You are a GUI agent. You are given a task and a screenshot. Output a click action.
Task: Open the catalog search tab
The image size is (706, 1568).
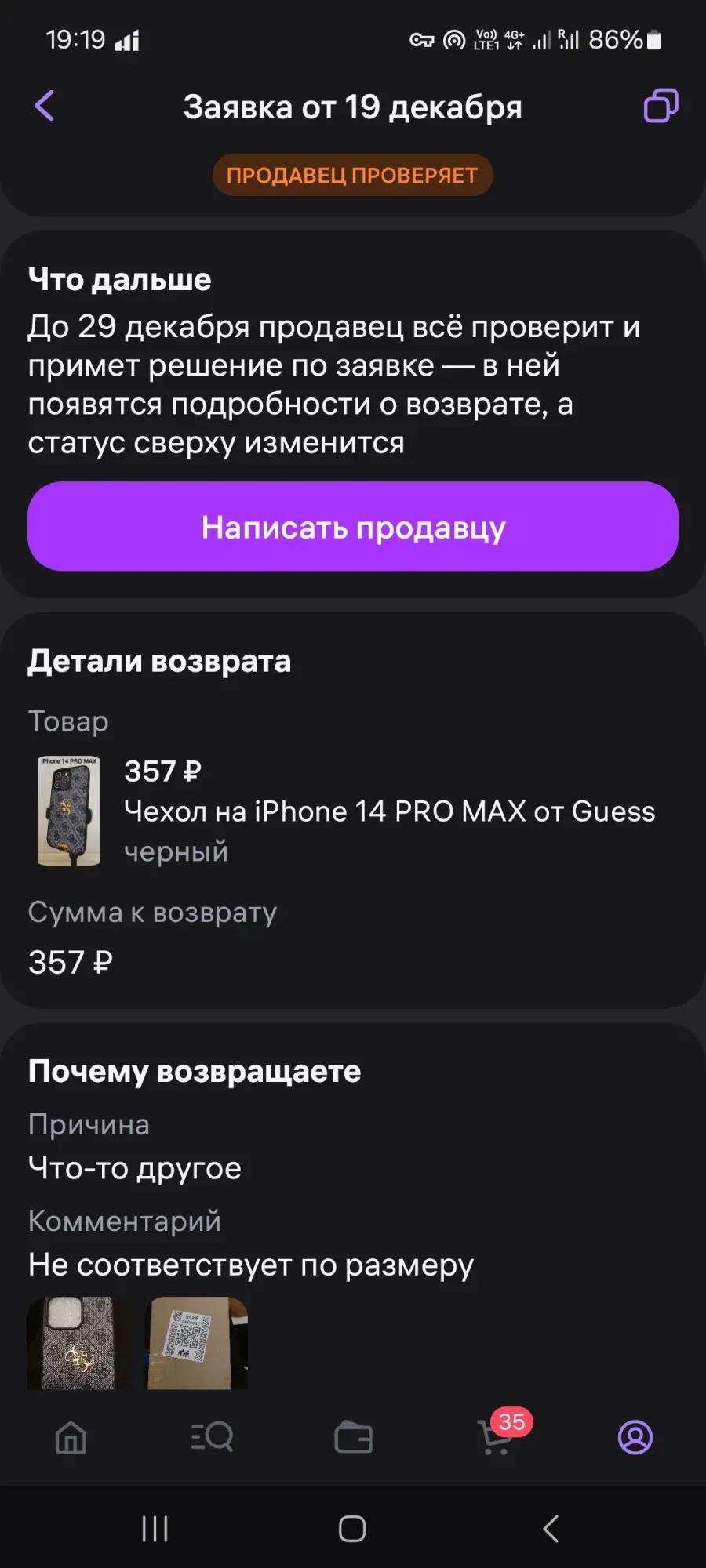(212, 1437)
